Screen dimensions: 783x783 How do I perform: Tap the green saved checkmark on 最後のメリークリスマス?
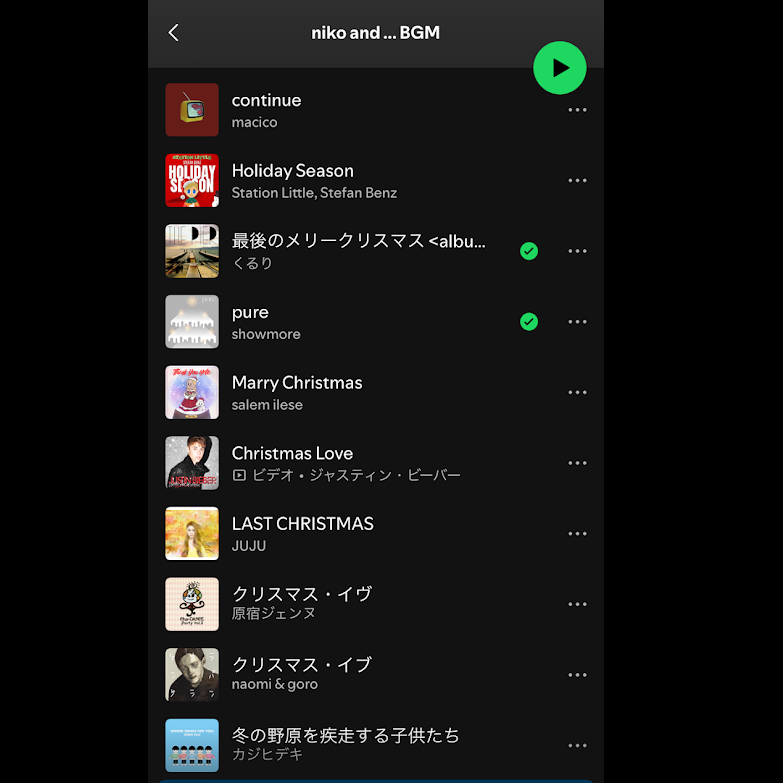tap(529, 251)
